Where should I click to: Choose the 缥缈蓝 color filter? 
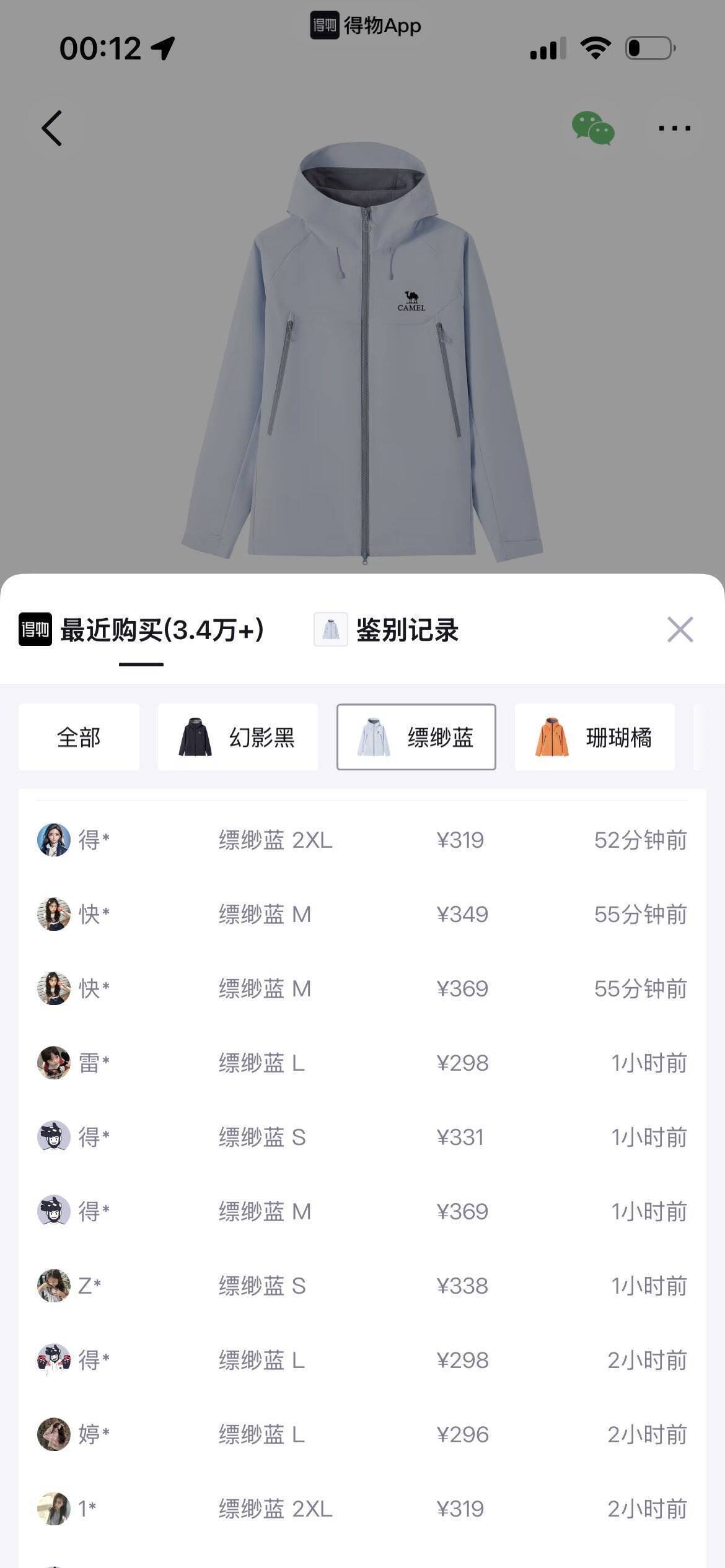(x=416, y=737)
